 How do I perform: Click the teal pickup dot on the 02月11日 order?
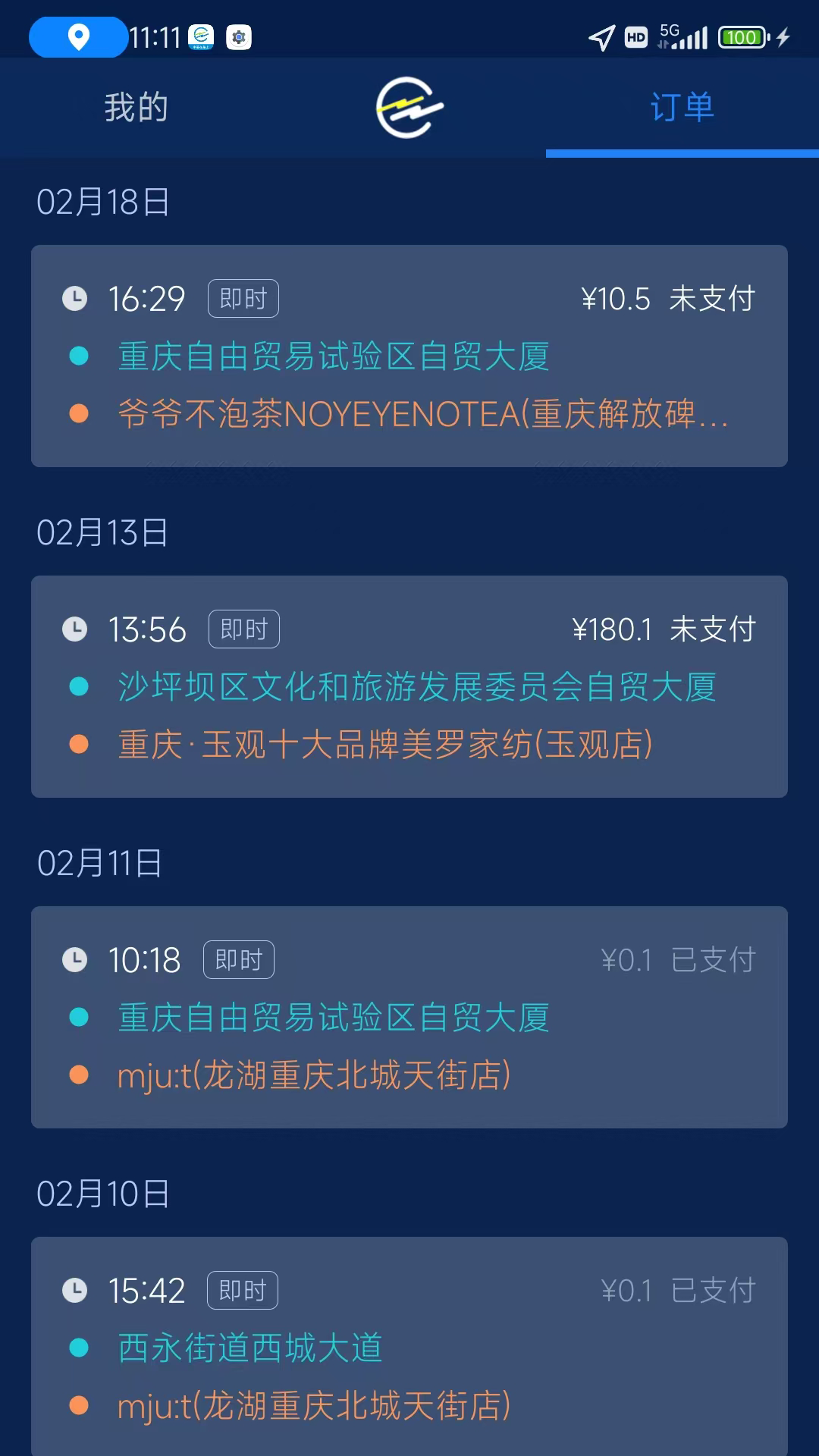coord(78,1015)
